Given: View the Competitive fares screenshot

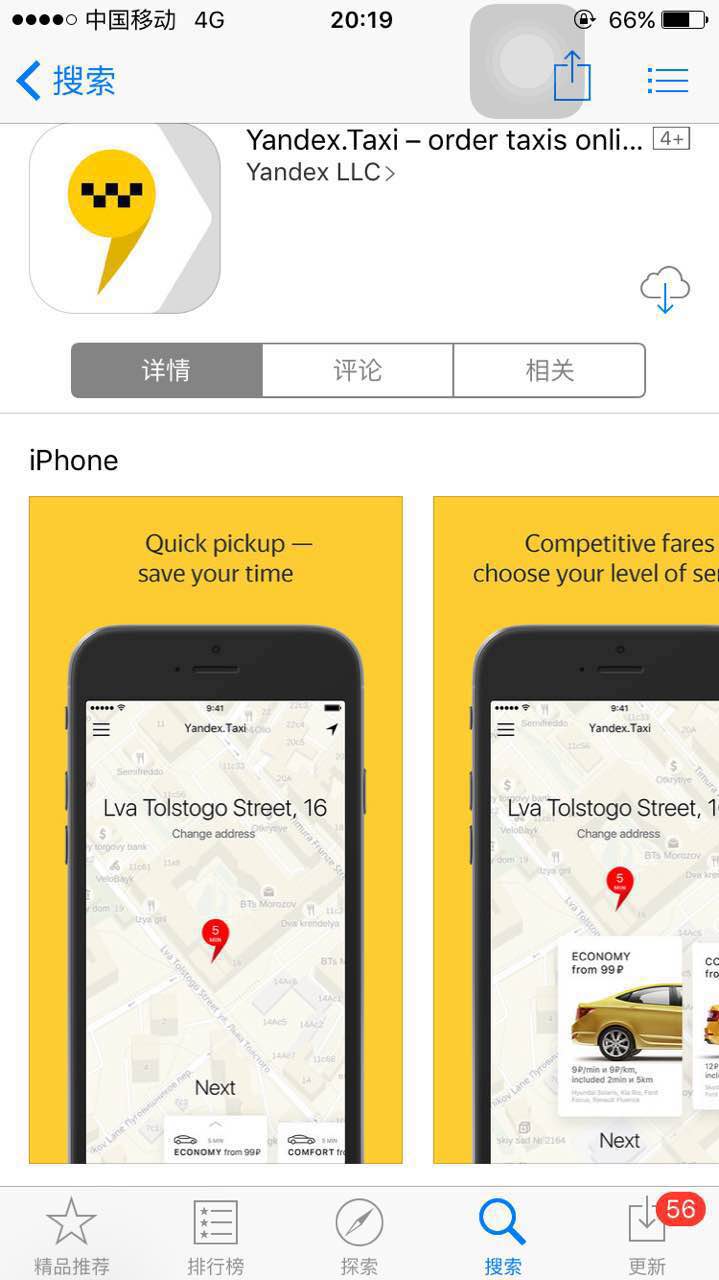Looking at the screenshot, I should (x=576, y=830).
